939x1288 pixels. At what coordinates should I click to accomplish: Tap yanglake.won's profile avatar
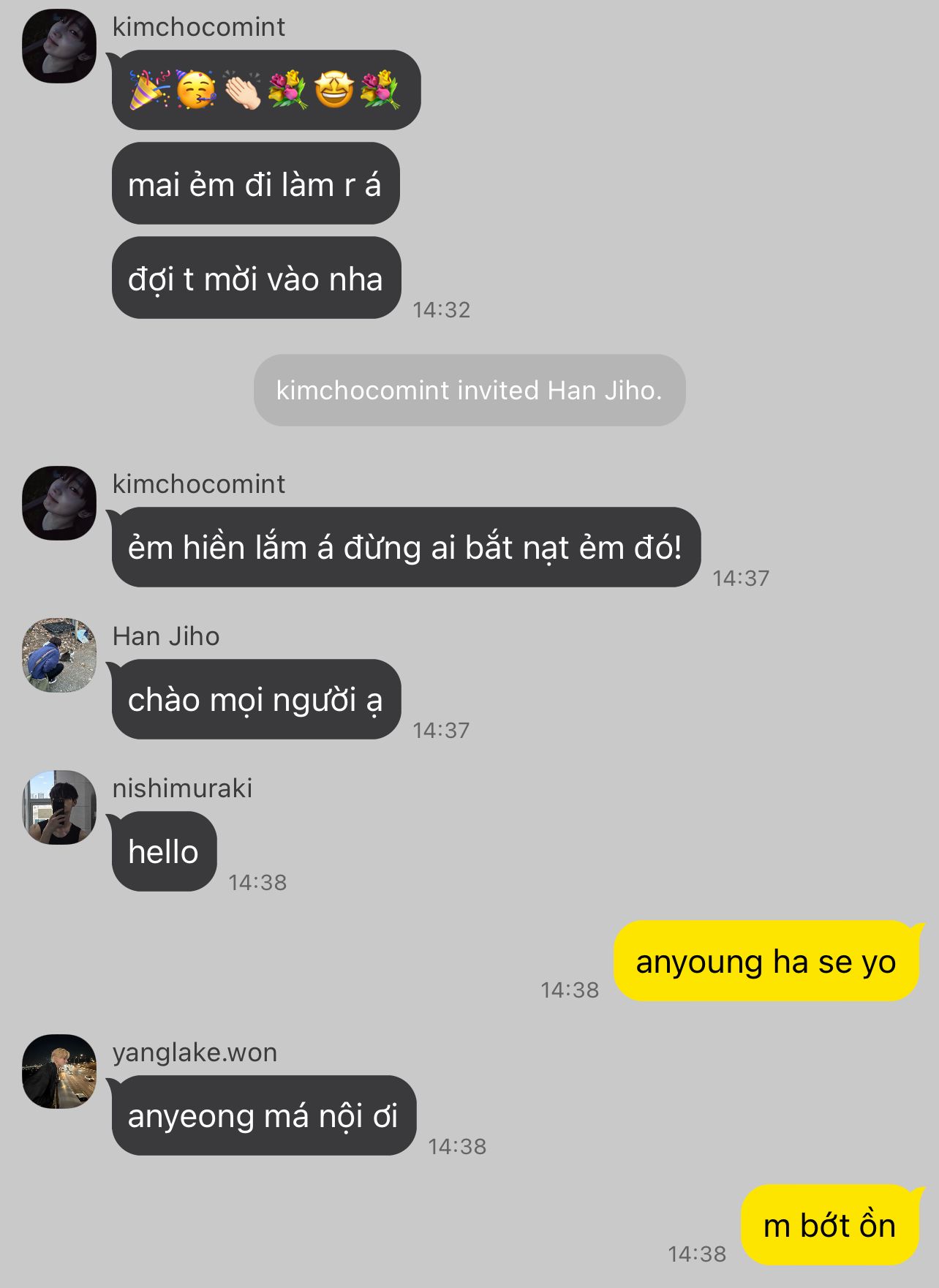click(x=59, y=1072)
